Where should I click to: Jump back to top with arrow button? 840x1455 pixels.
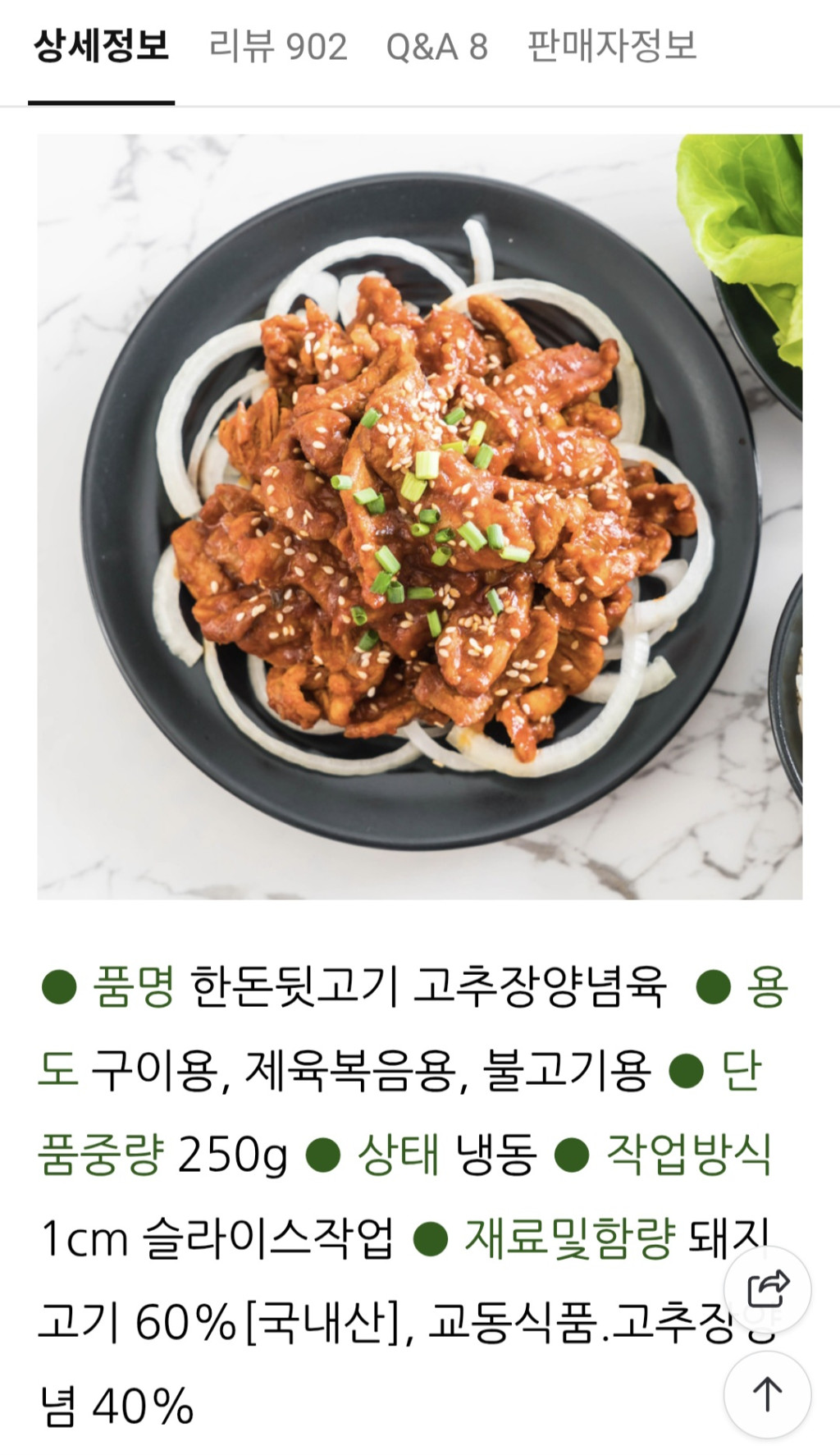(767, 1394)
